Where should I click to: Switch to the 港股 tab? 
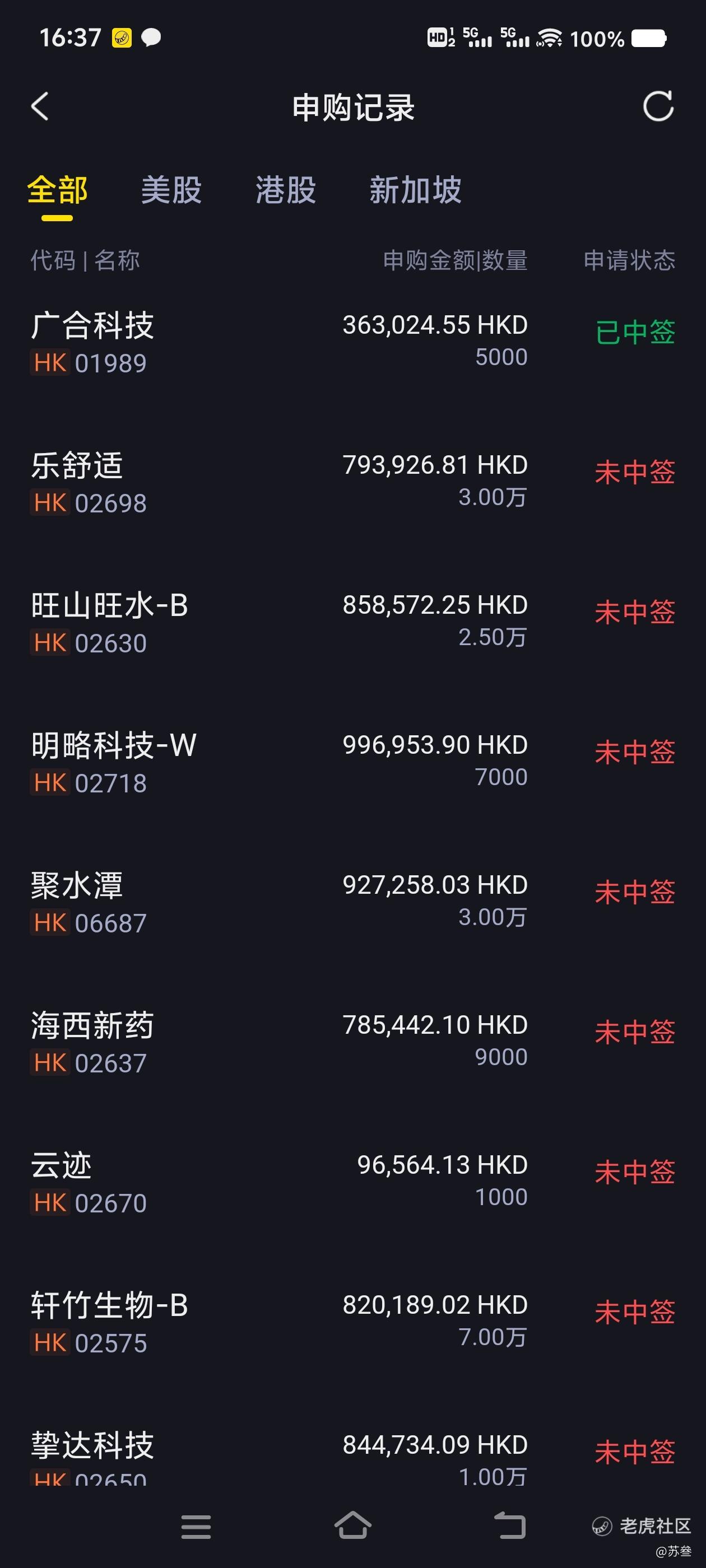tap(286, 190)
